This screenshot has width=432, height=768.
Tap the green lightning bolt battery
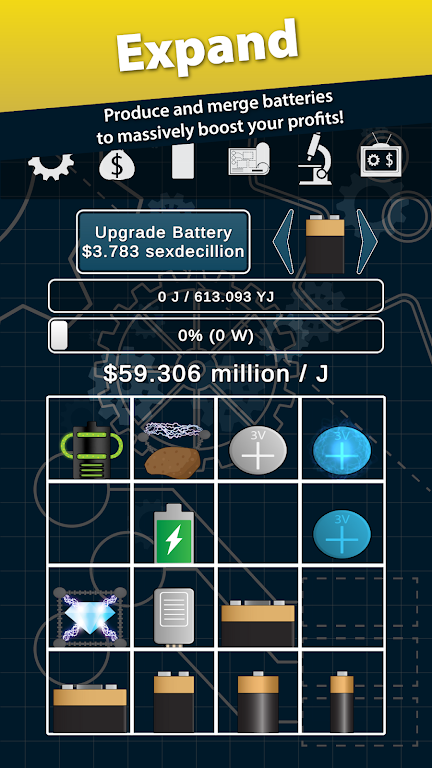(x=173, y=533)
